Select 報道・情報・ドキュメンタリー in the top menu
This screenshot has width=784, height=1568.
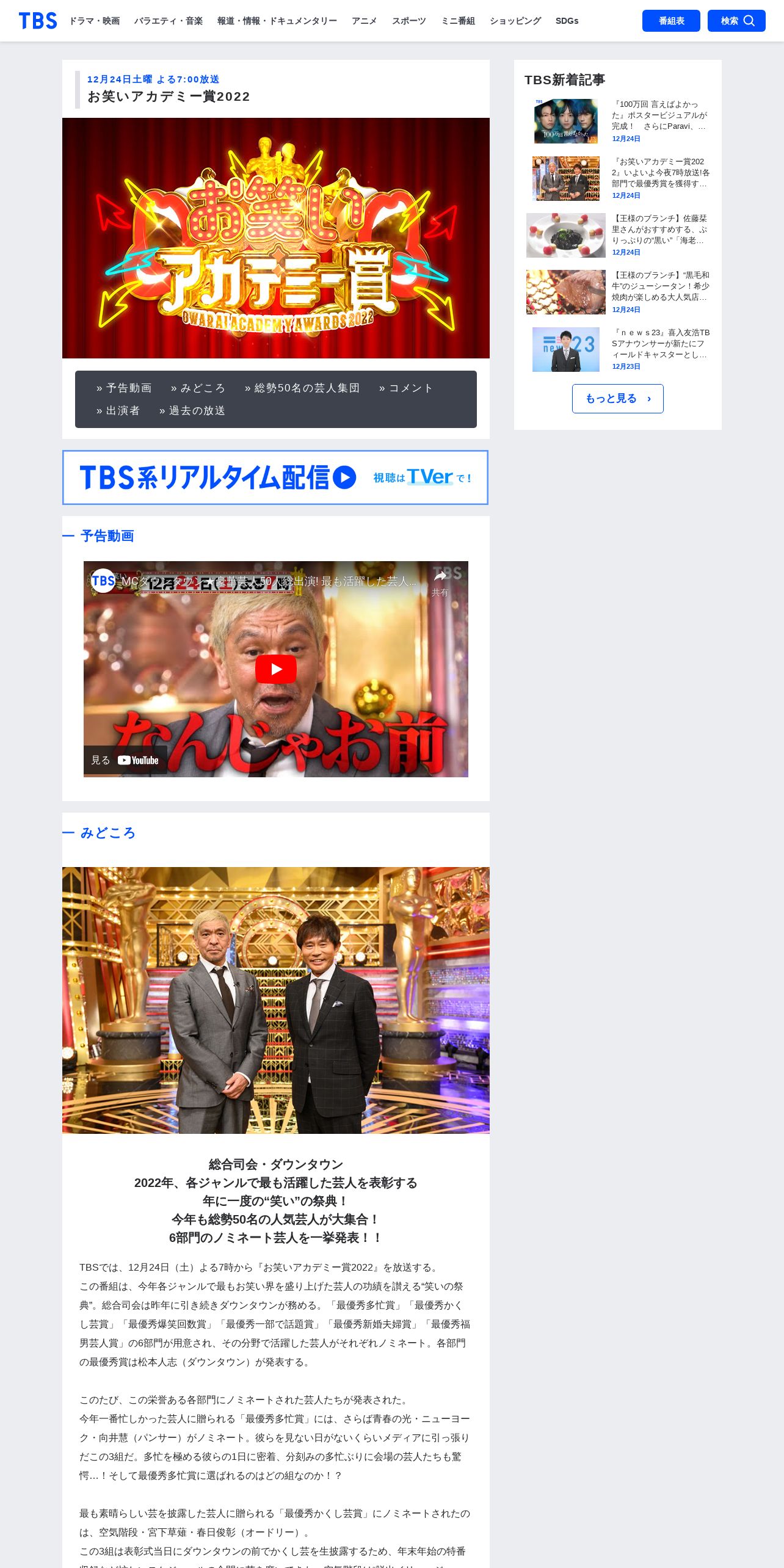point(277,21)
